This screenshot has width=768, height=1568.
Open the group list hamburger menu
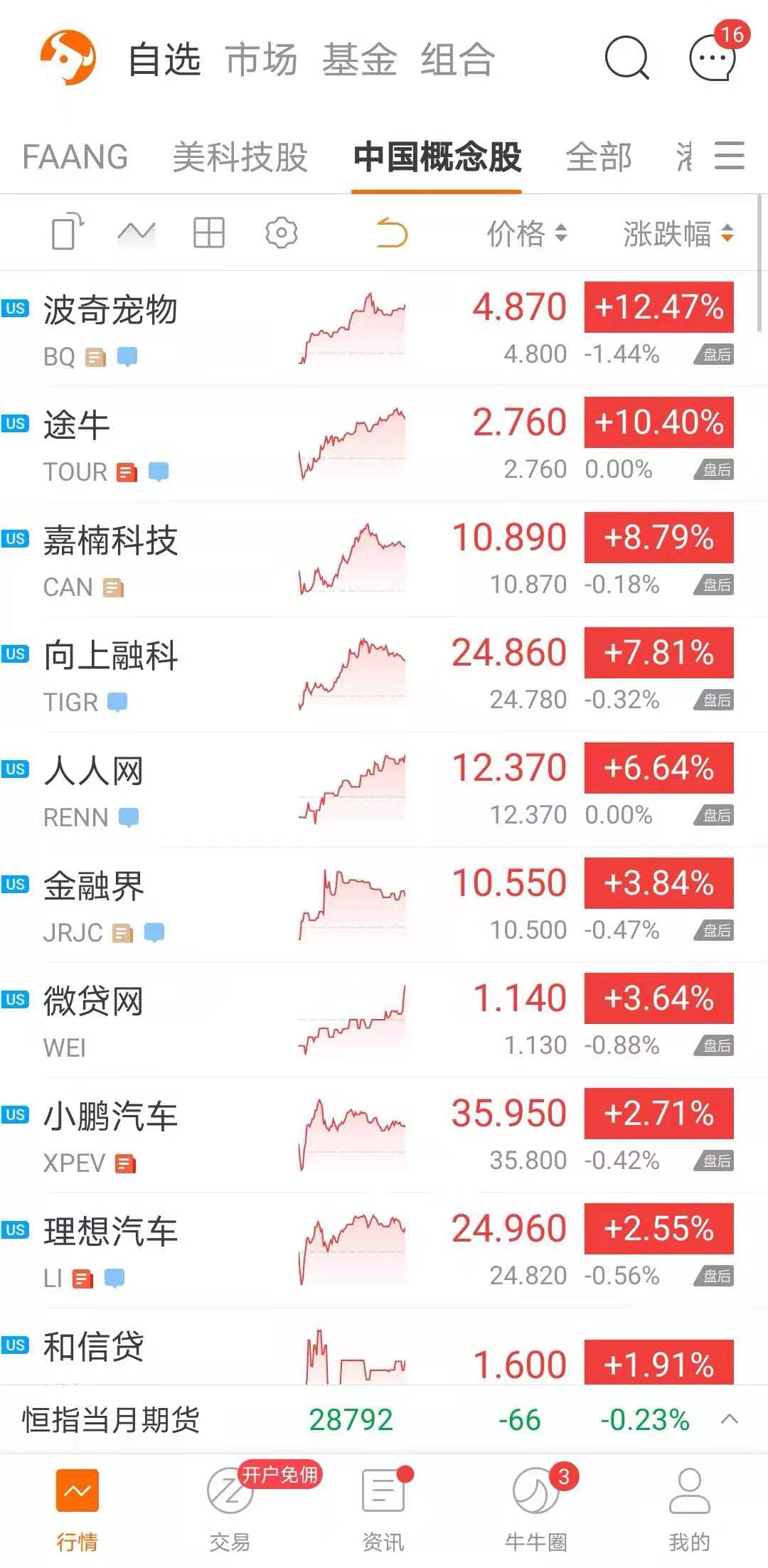pos(730,156)
